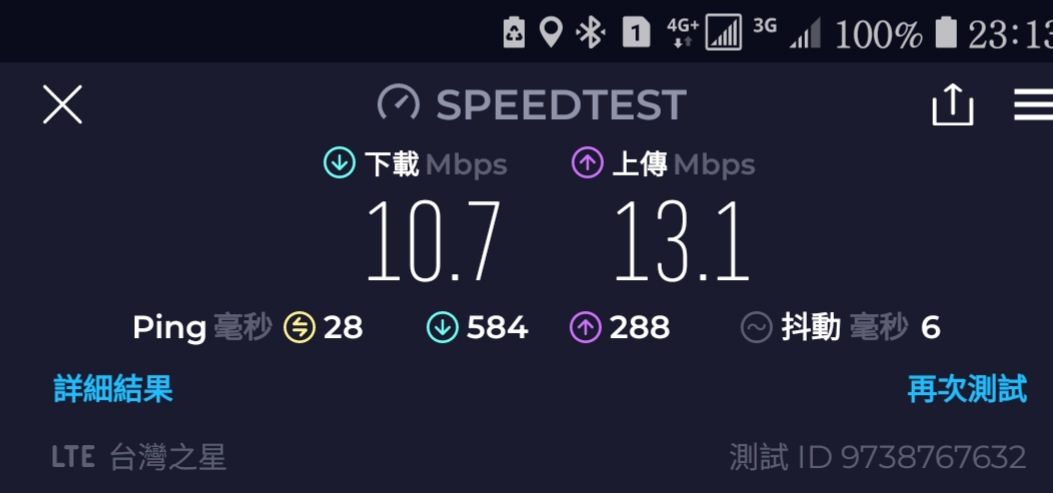Share the speed test result
This screenshot has width=1053, height=493.
952,105
